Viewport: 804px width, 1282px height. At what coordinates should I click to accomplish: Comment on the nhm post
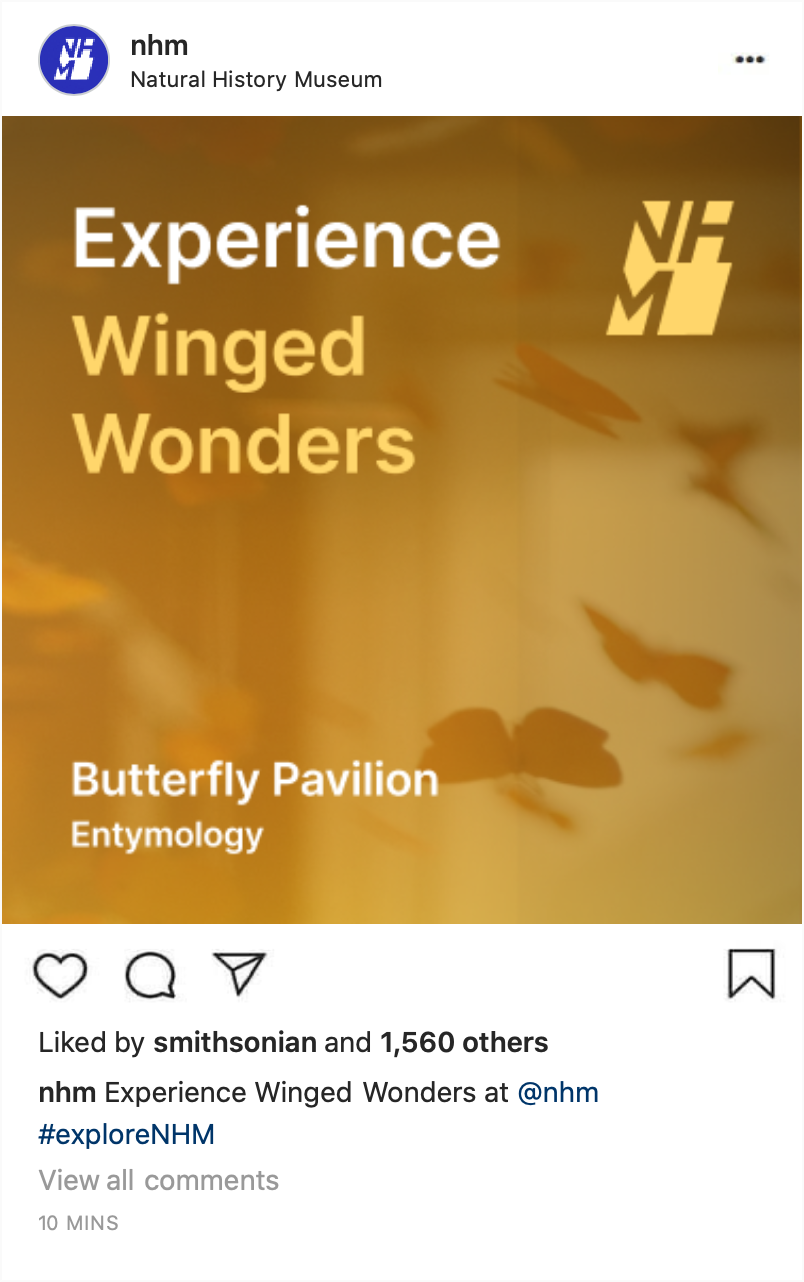[x=151, y=975]
